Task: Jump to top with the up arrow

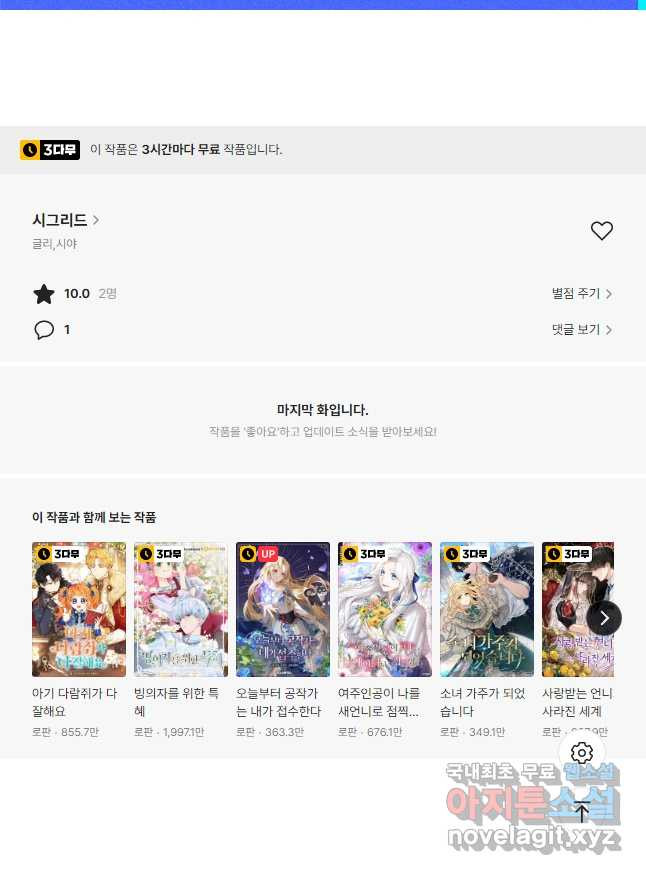Action: tap(582, 812)
